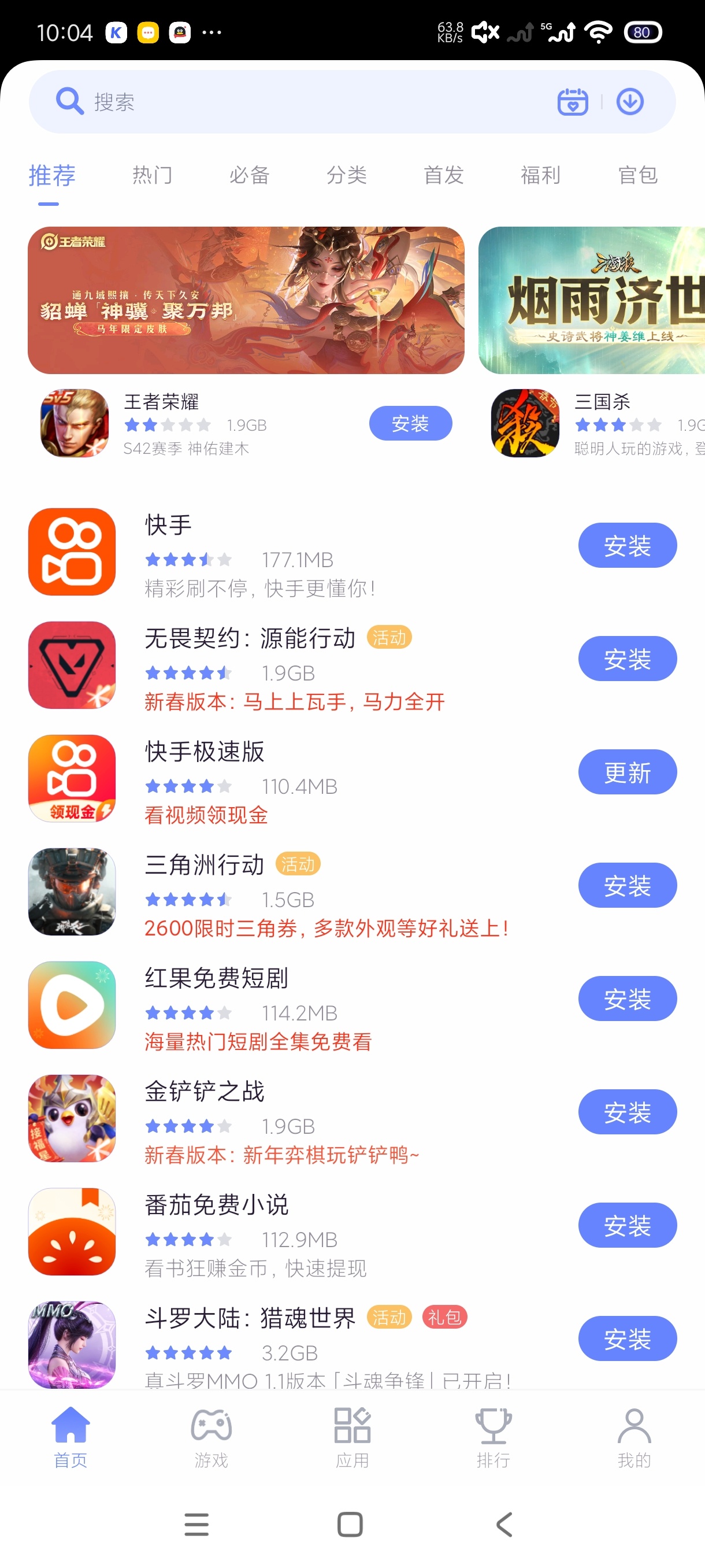Open the 福利 tab
Screen dimensions: 705x1568
[x=539, y=175]
